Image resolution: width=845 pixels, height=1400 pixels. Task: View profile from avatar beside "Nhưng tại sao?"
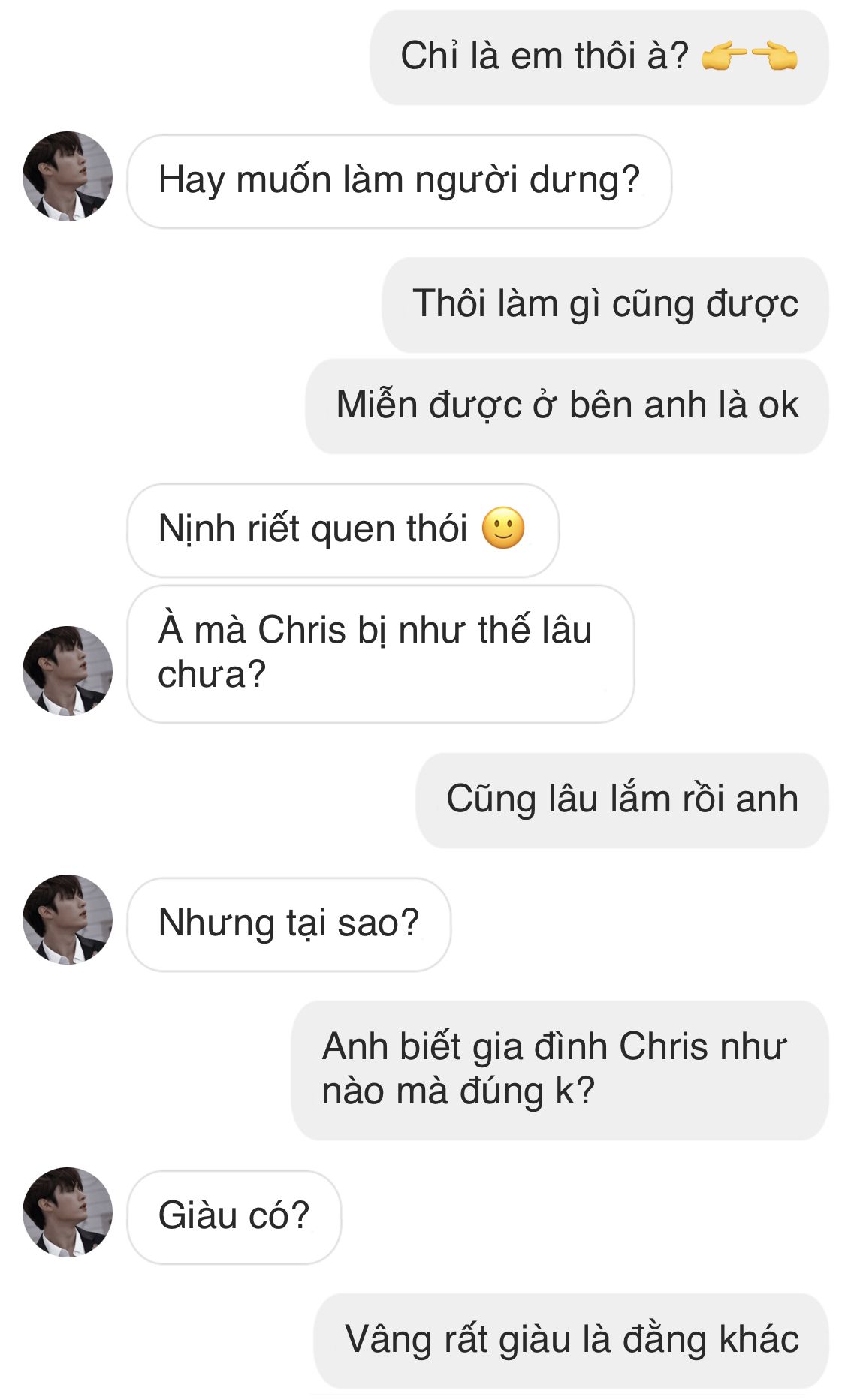(x=68, y=919)
